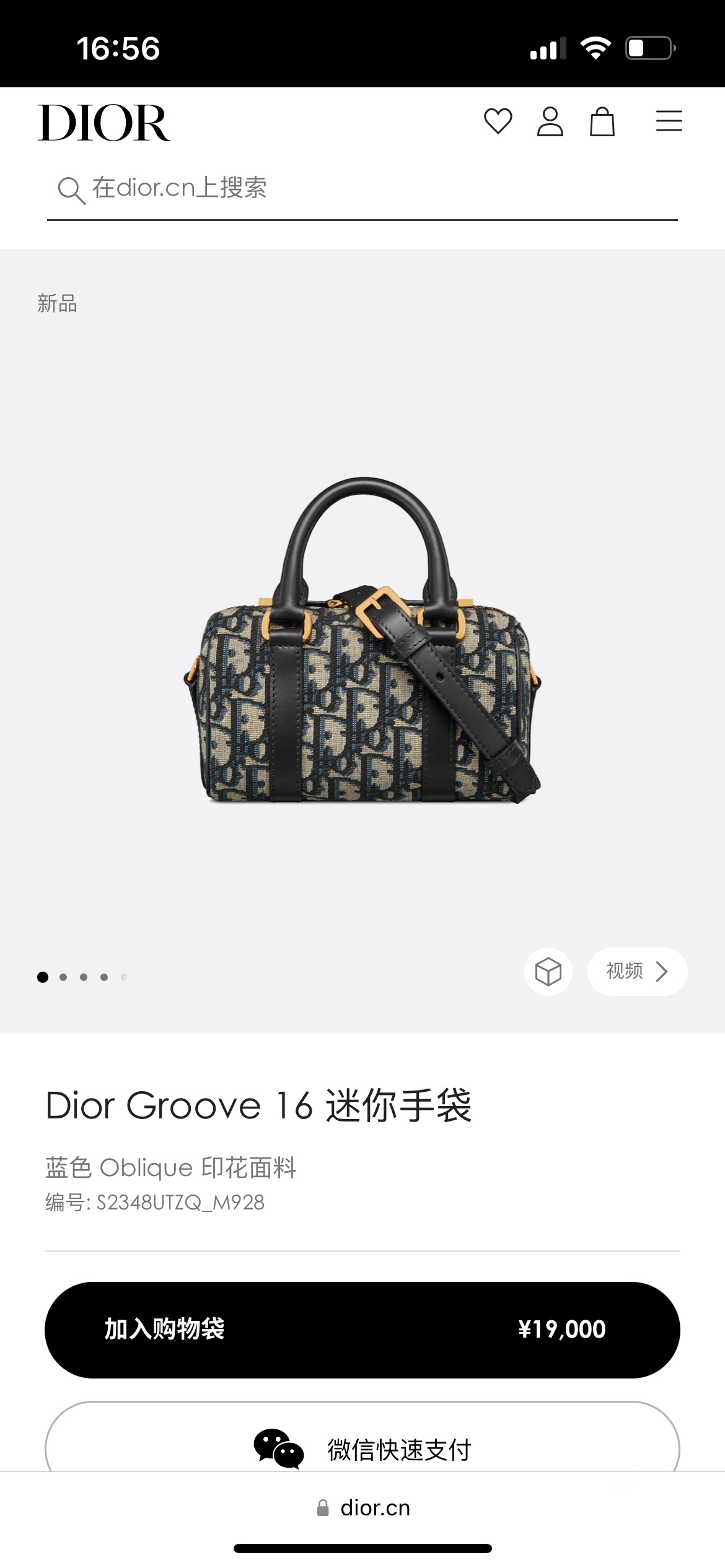View the 3D product cube icon
Screen dimensions: 725x1568
[x=548, y=971]
